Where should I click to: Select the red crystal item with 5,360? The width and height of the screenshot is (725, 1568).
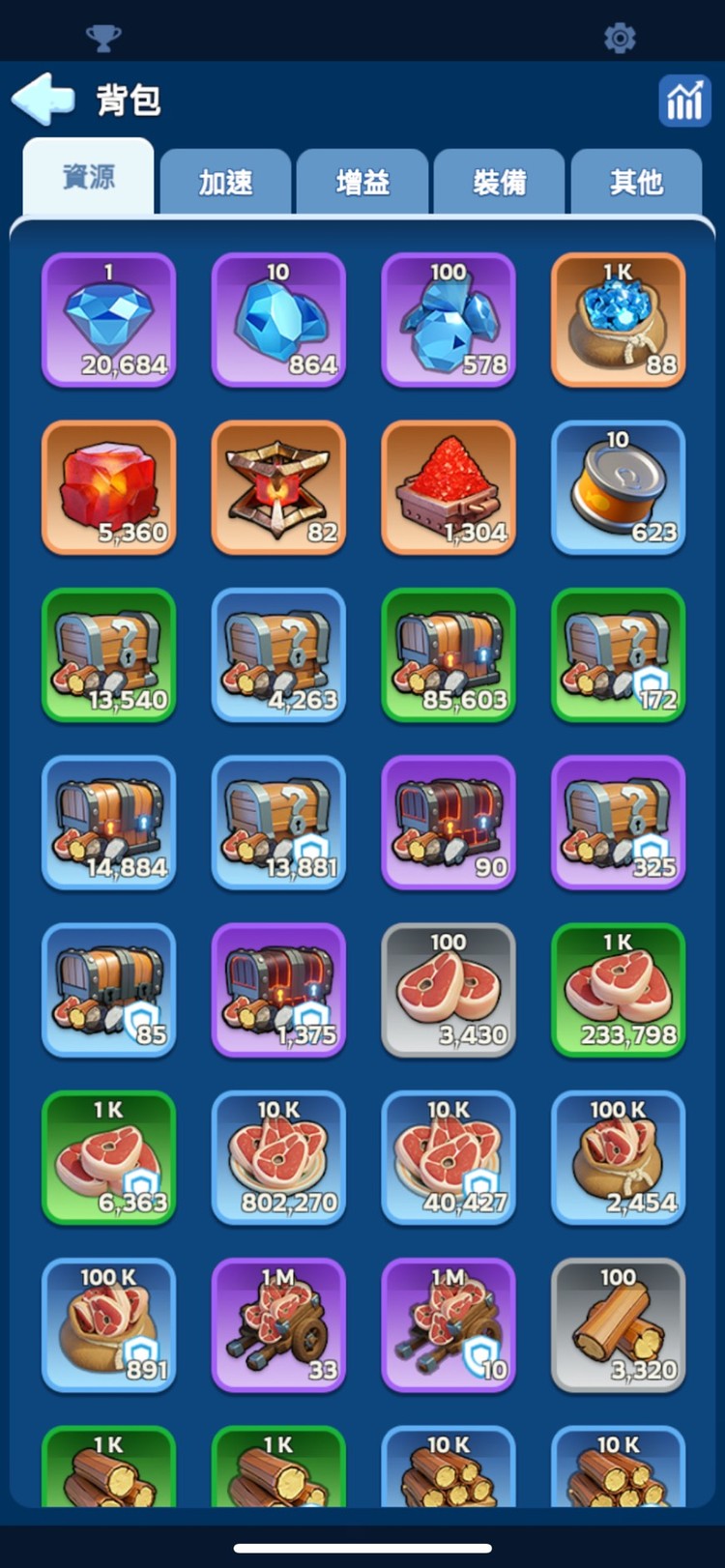(109, 487)
